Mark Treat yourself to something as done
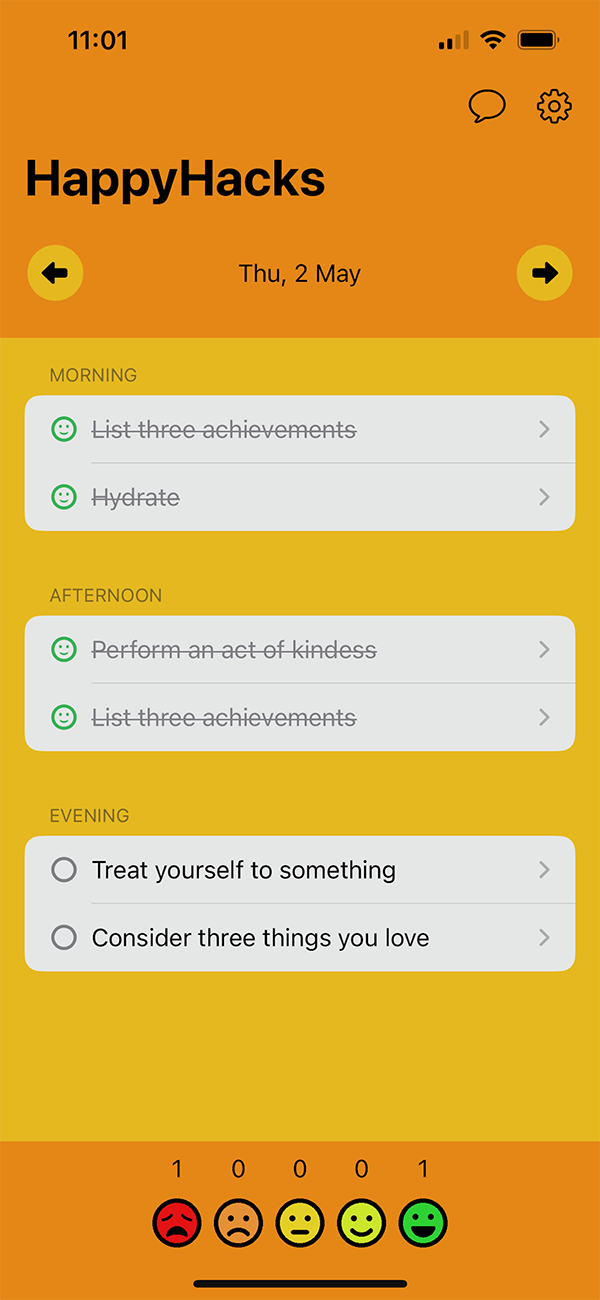This screenshot has height=1300, width=600. pos(64,870)
